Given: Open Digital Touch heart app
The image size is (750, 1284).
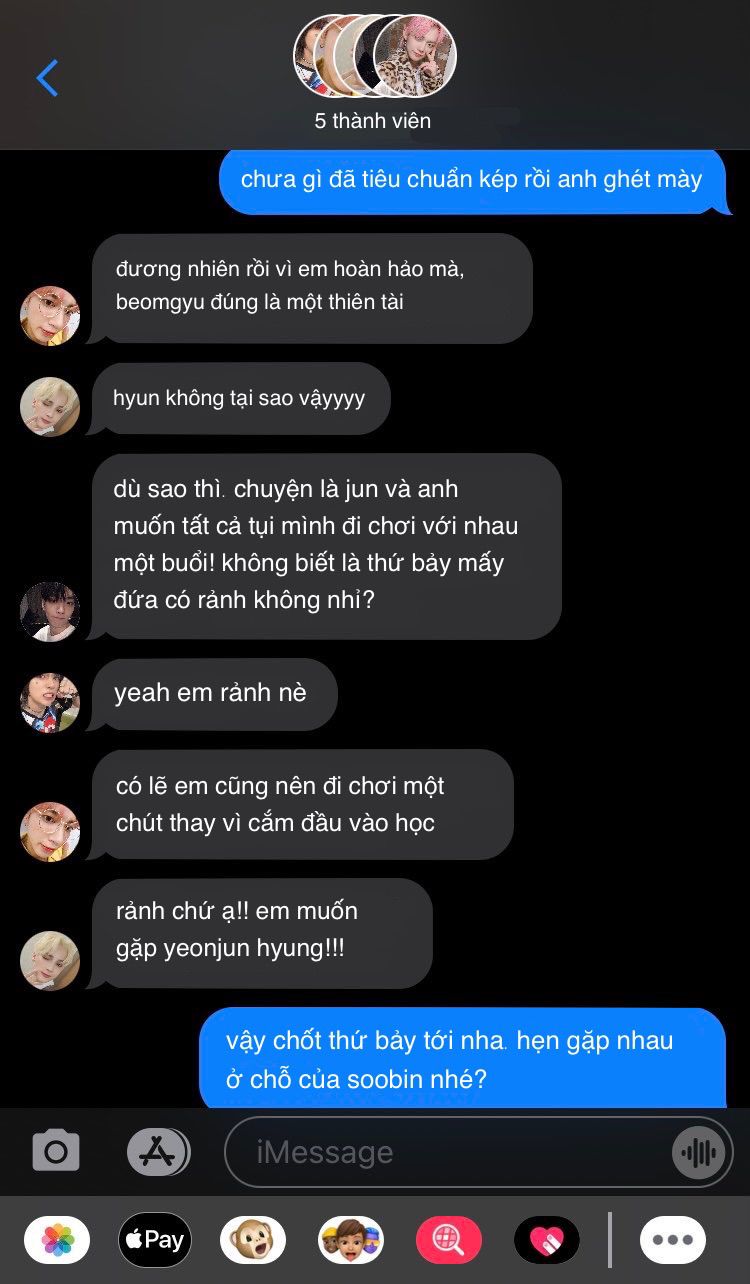Looking at the screenshot, I should 547,1240.
